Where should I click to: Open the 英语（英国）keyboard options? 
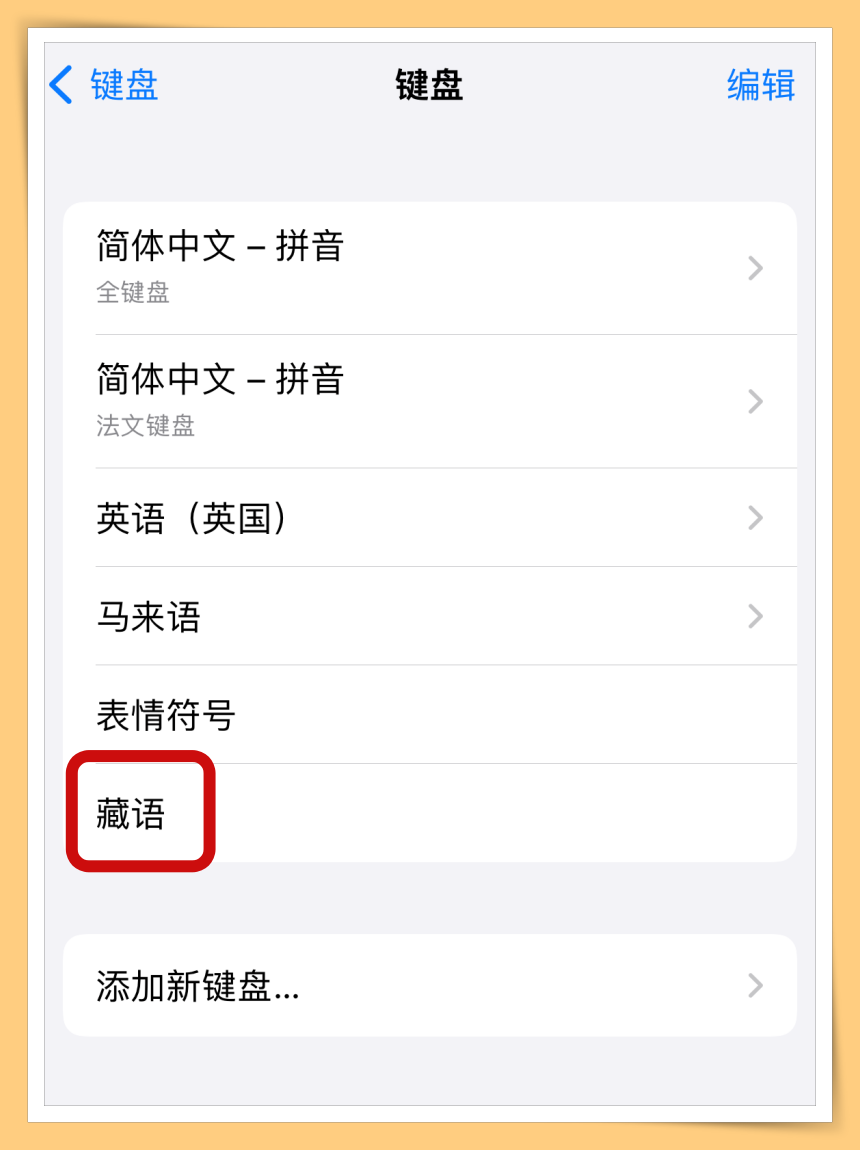tap(430, 517)
